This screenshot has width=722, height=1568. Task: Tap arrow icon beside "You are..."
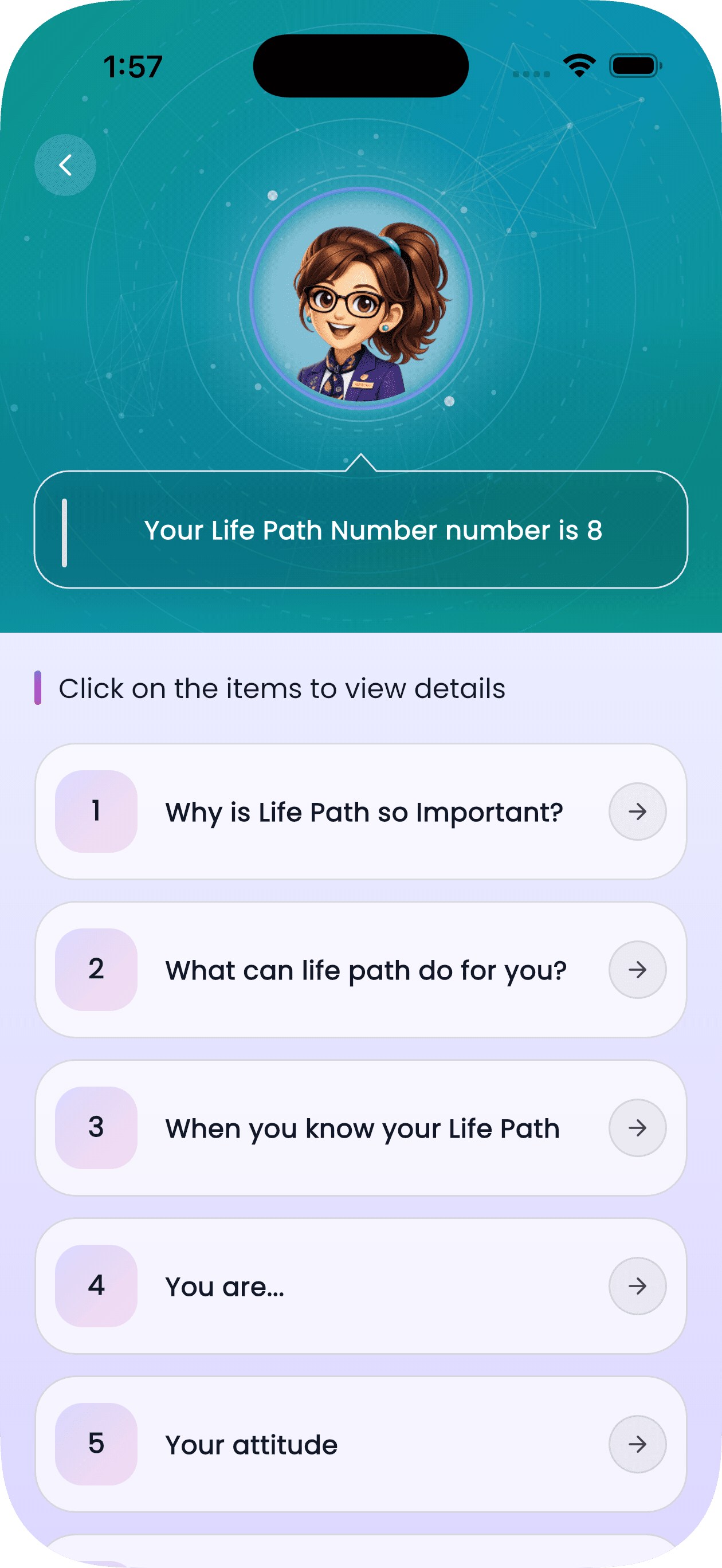click(637, 1286)
